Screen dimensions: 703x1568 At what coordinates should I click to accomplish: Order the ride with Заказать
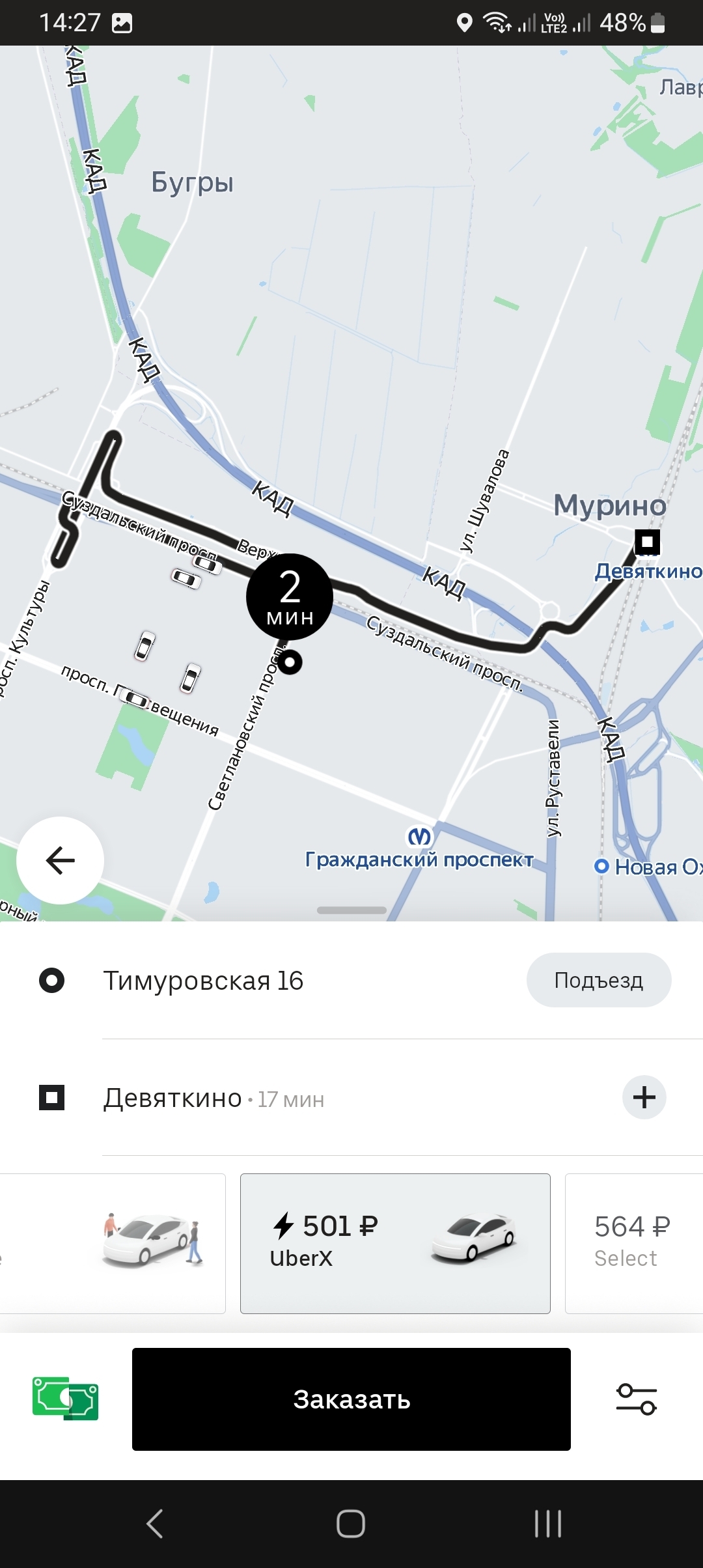(351, 1399)
